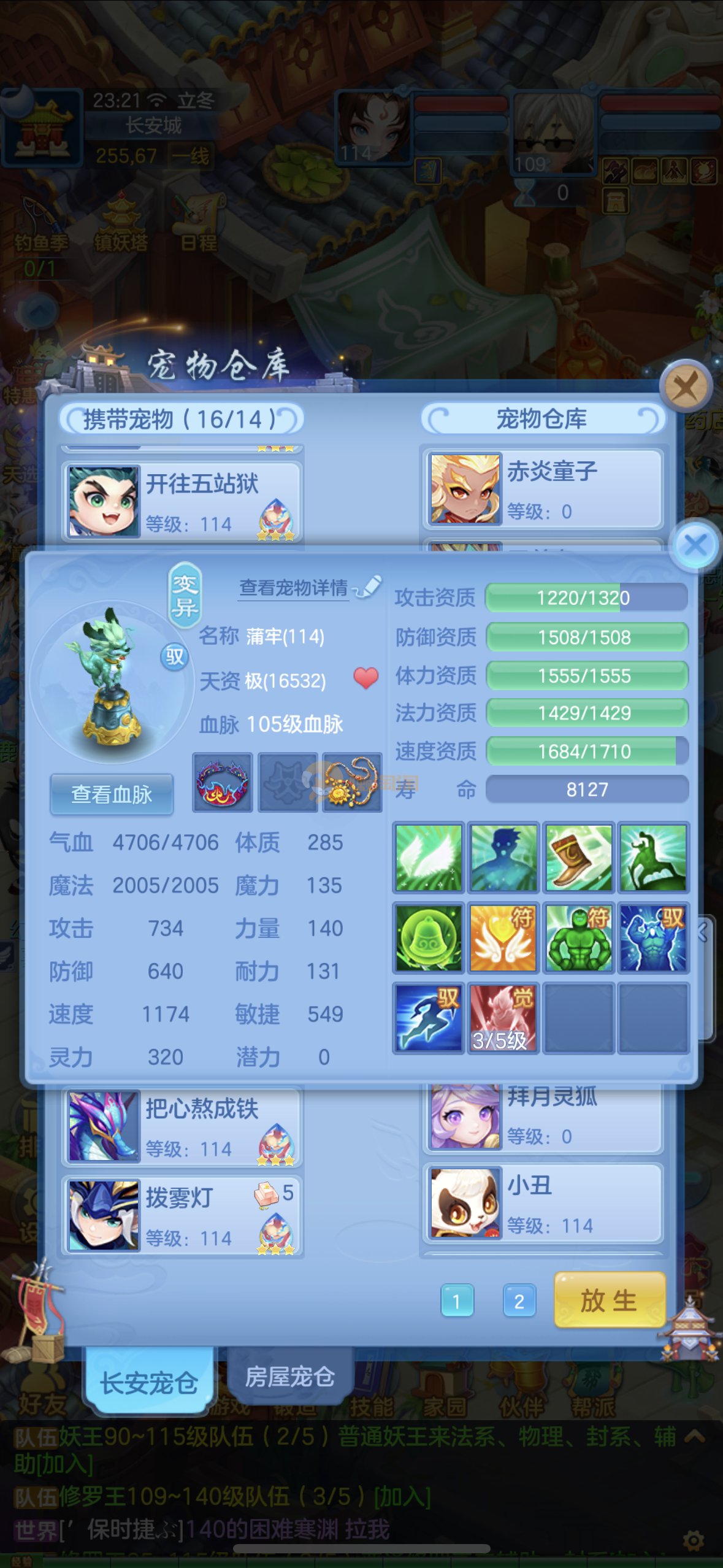The width and height of the screenshot is (723, 1568).
Task: Select the pet 开往五站狱
Action: [x=182, y=501]
